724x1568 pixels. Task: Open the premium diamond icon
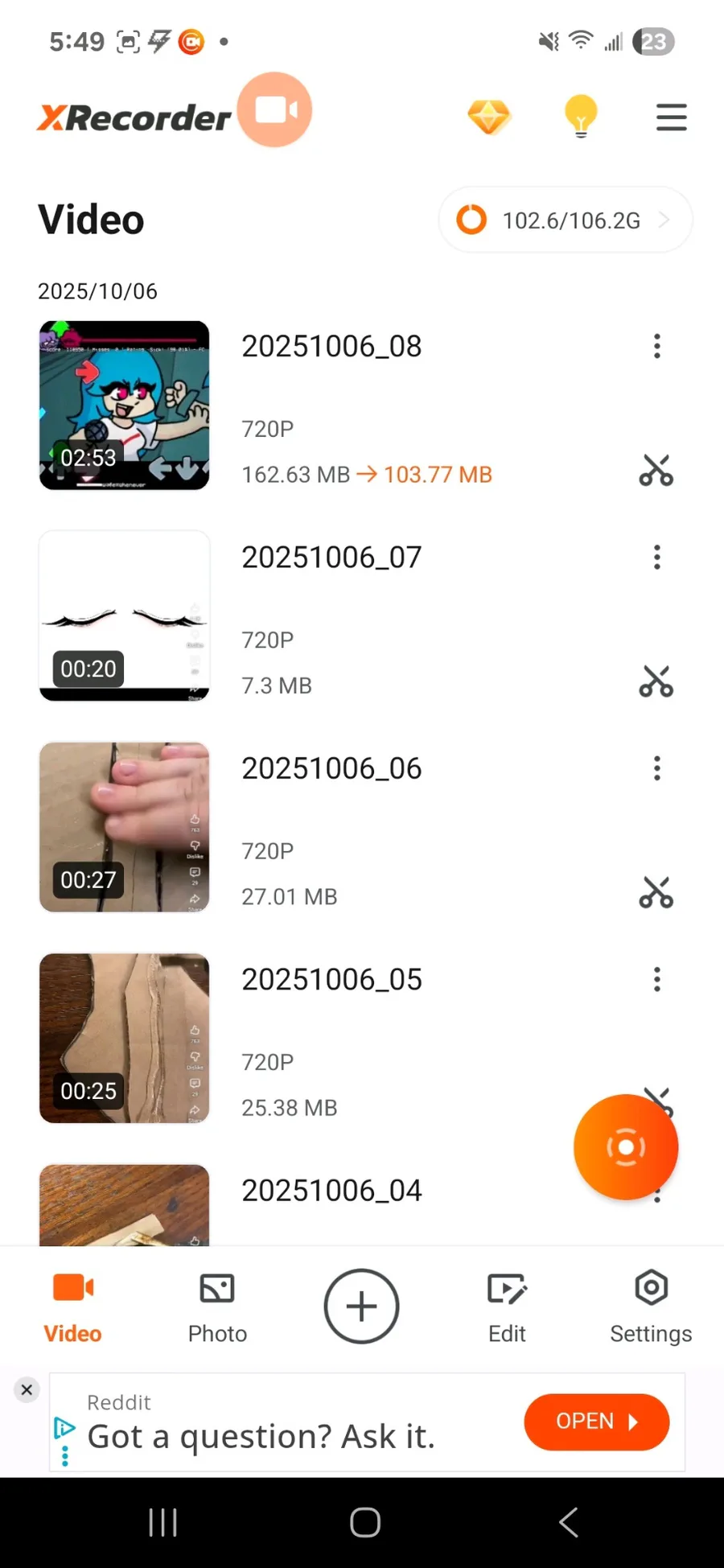(x=489, y=117)
